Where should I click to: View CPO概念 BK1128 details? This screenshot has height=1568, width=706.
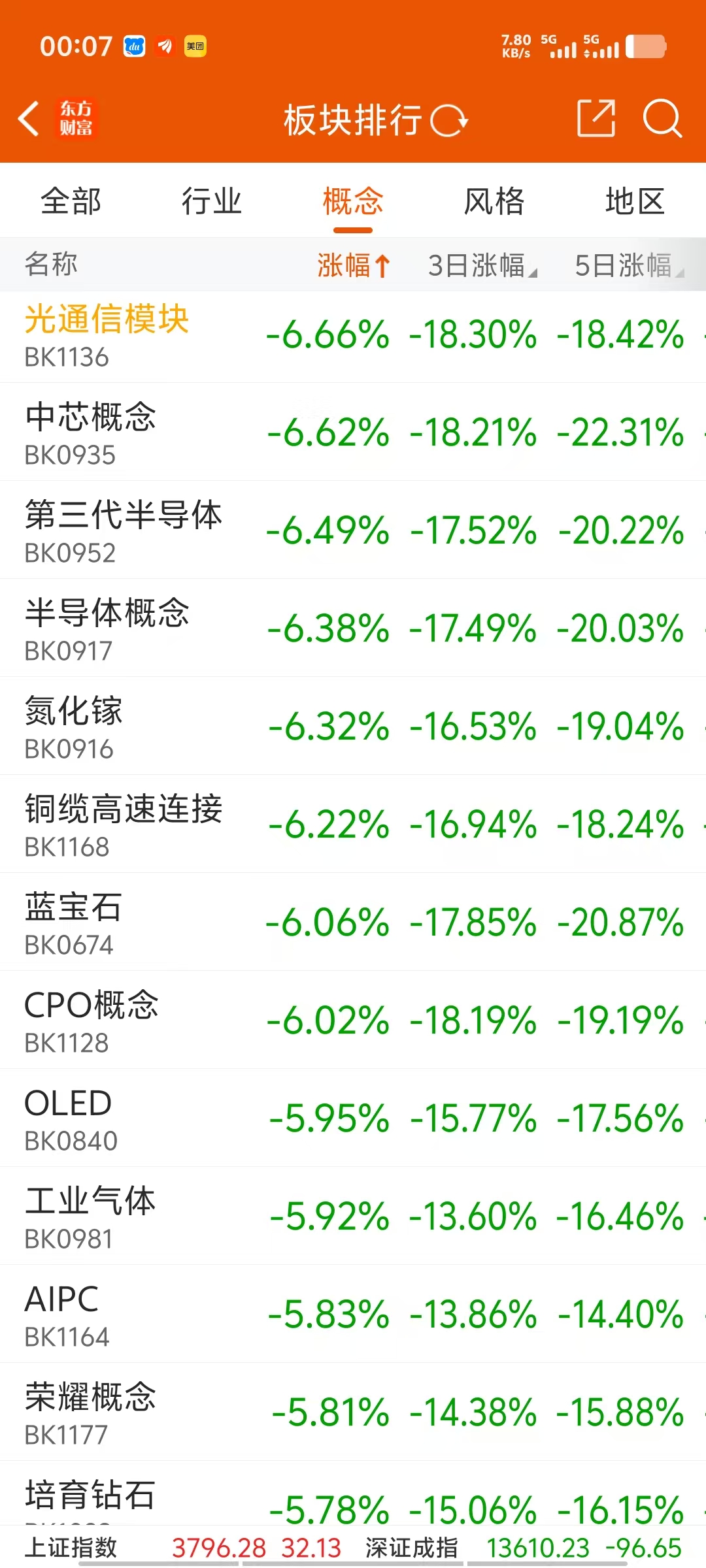[x=353, y=1021]
